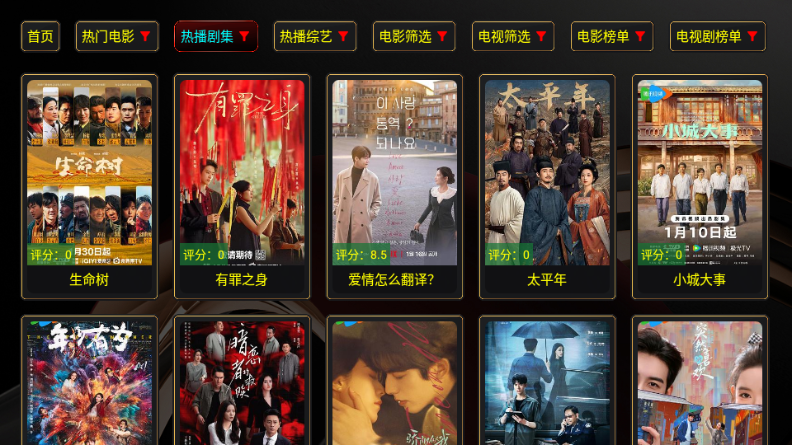View details of 小城大事
This screenshot has width=792, height=445.
click(x=699, y=185)
